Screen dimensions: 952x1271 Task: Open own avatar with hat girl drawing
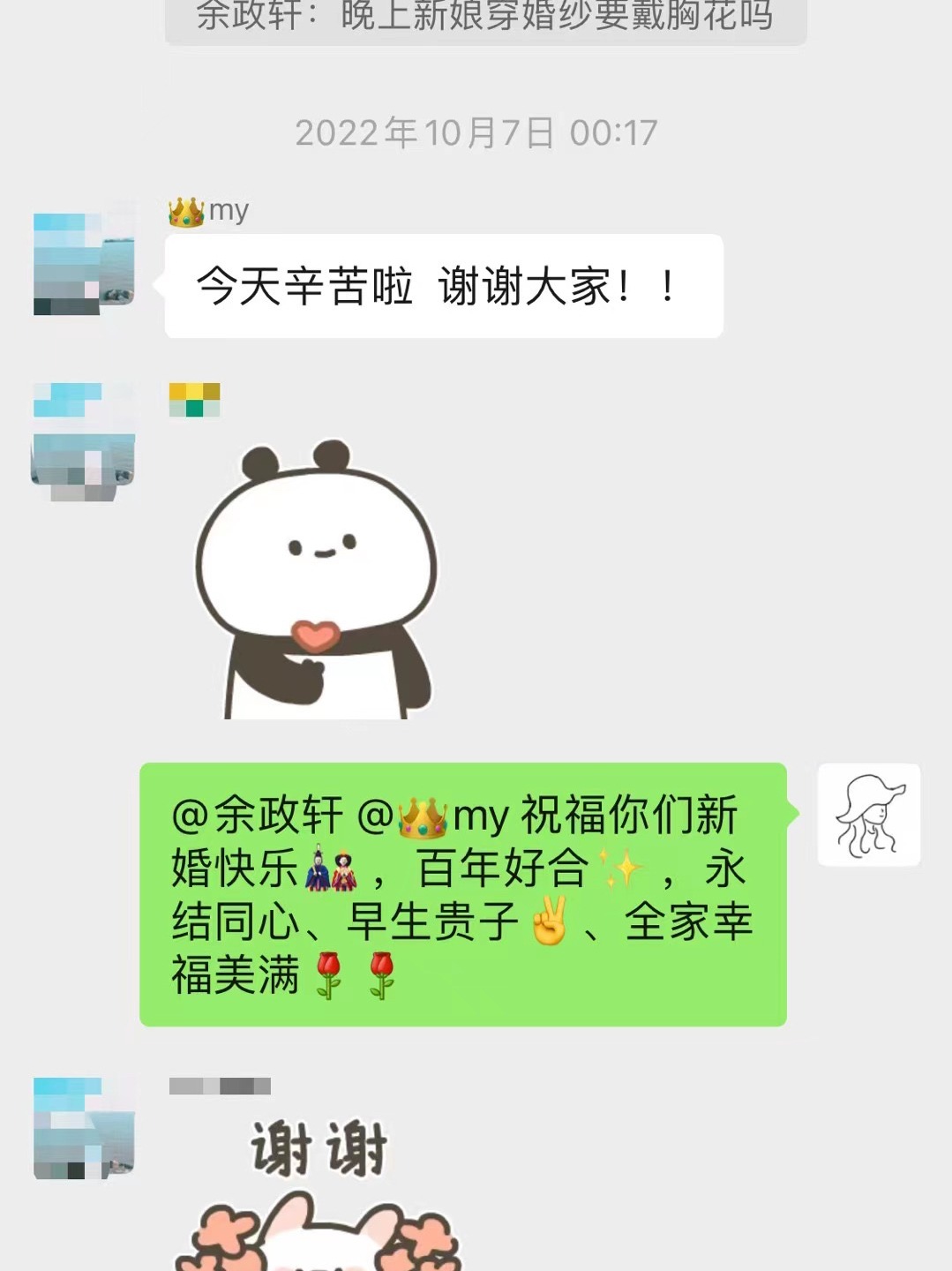[x=869, y=815]
